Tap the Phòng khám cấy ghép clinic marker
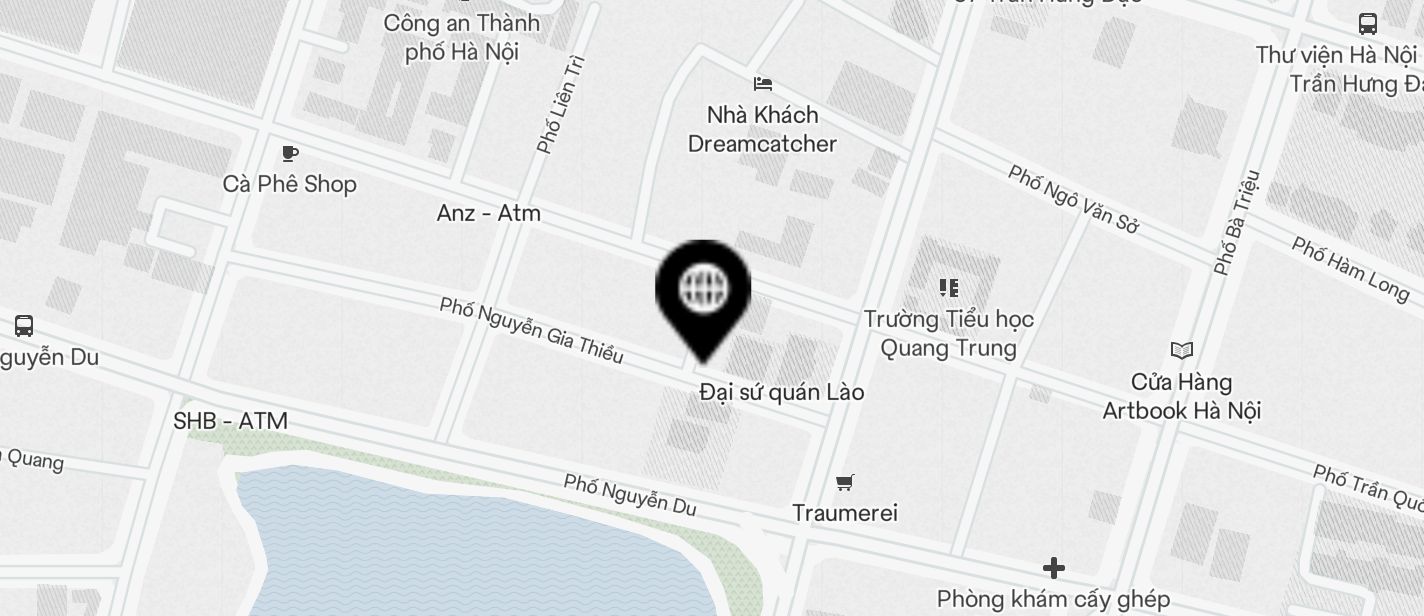Screen dimensions: 1424x616 coord(1053,568)
